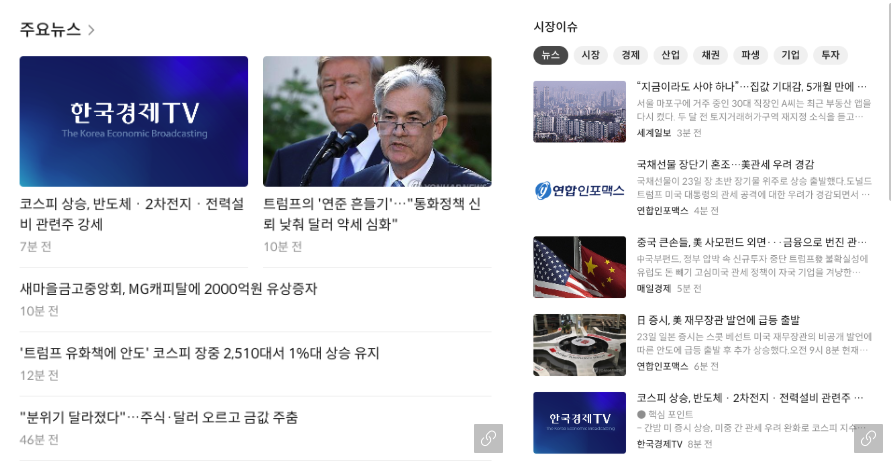Switch to the 시장 chip

point(591,55)
